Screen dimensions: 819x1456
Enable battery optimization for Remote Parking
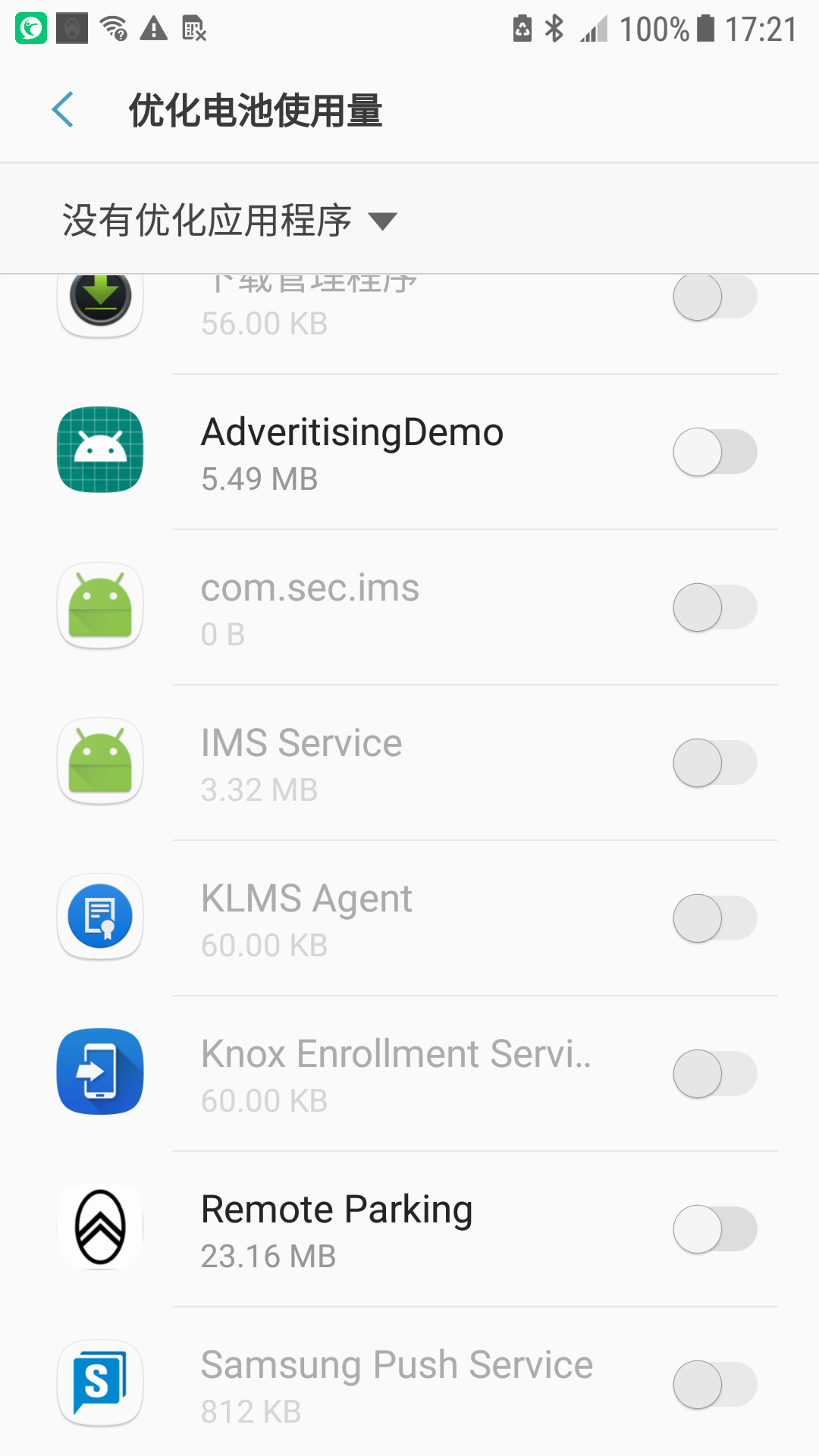714,1229
